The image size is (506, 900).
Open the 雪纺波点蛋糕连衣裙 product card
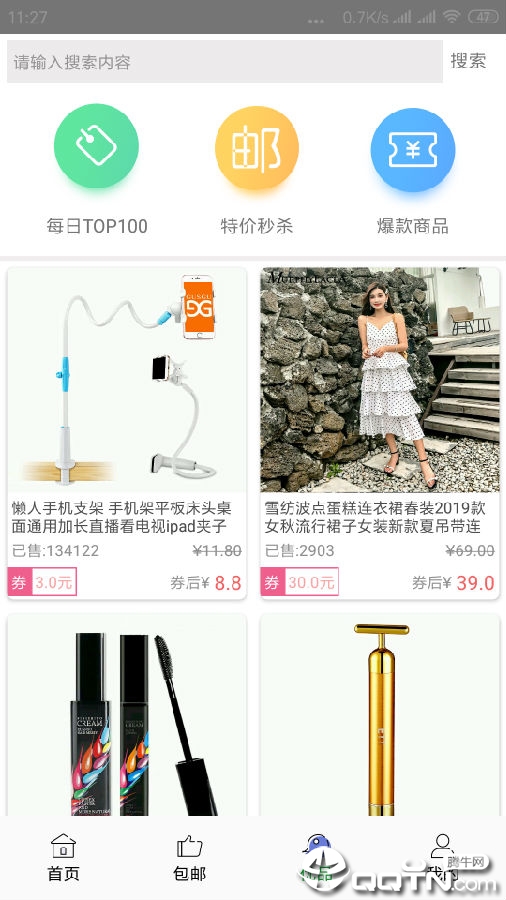[x=380, y=433]
